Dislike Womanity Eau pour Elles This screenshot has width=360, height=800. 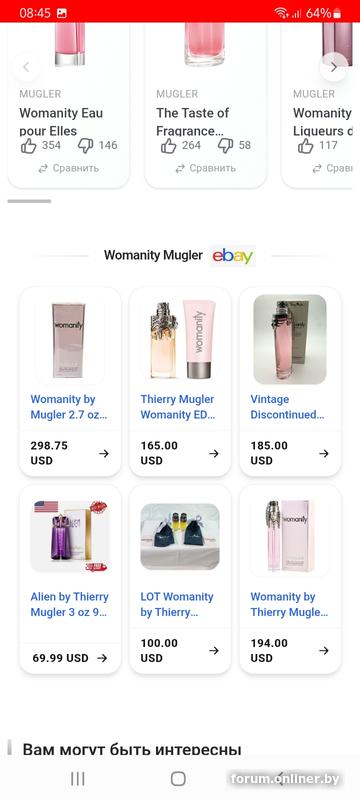click(x=85, y=146)
